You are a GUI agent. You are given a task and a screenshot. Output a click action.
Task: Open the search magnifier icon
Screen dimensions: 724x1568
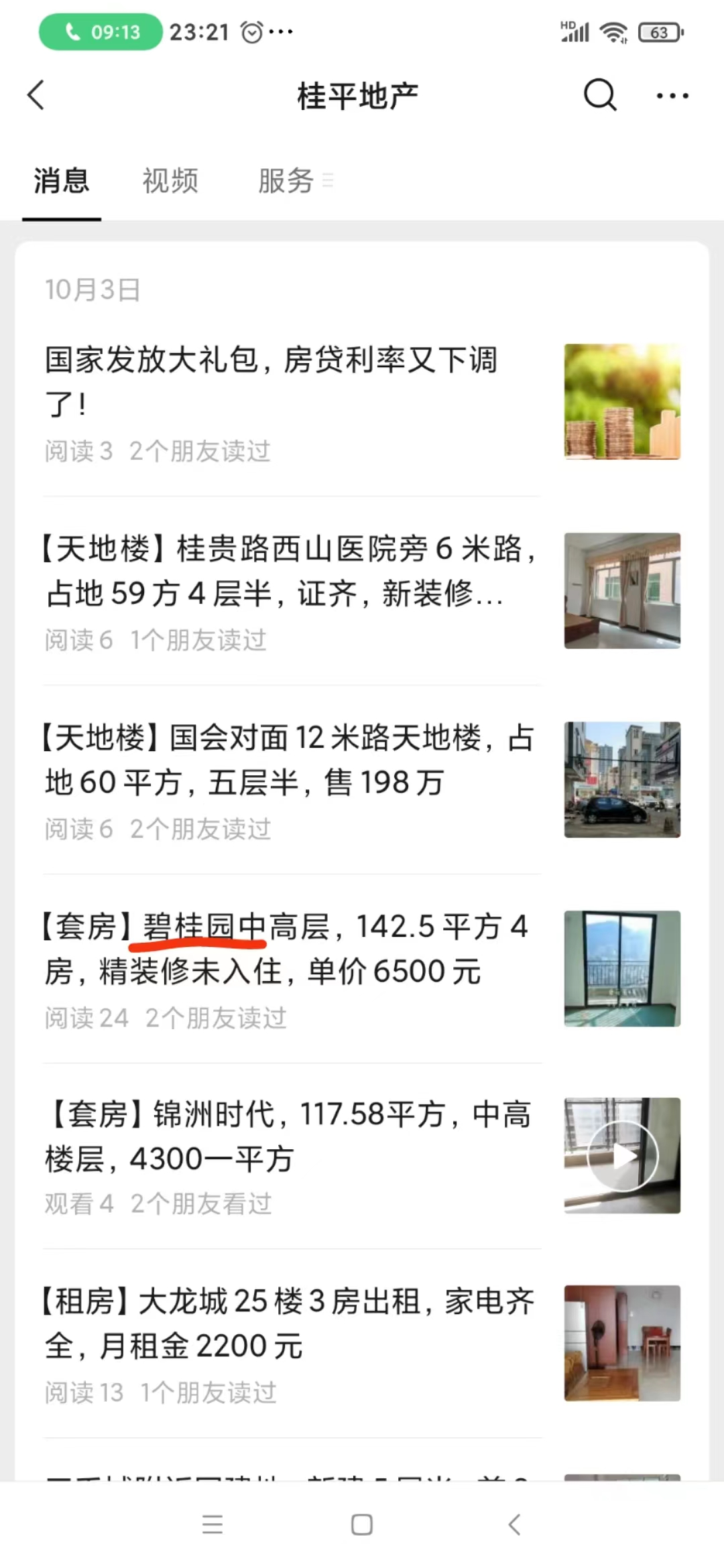(599, 95)
